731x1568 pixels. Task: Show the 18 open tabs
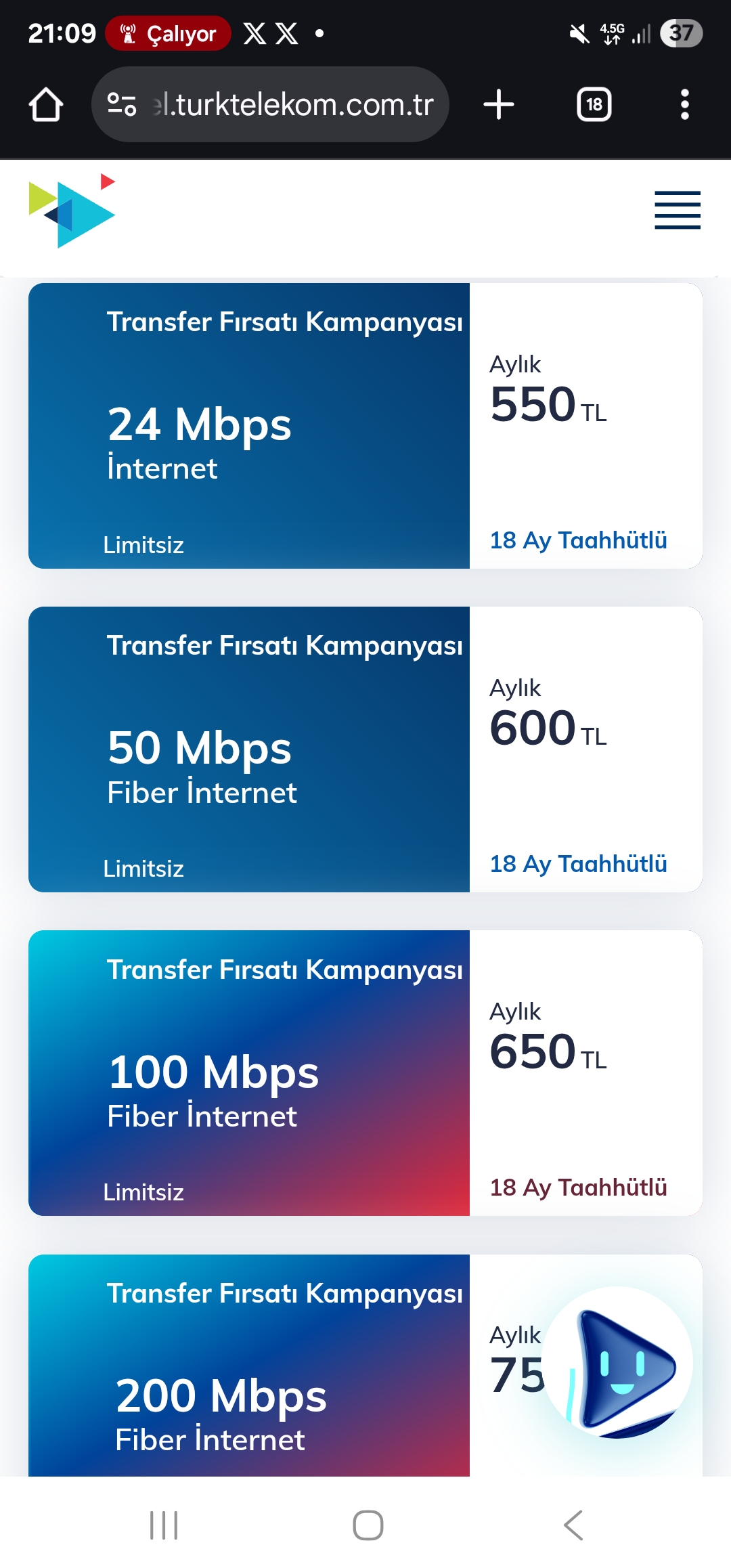click(x=594, y=105)
